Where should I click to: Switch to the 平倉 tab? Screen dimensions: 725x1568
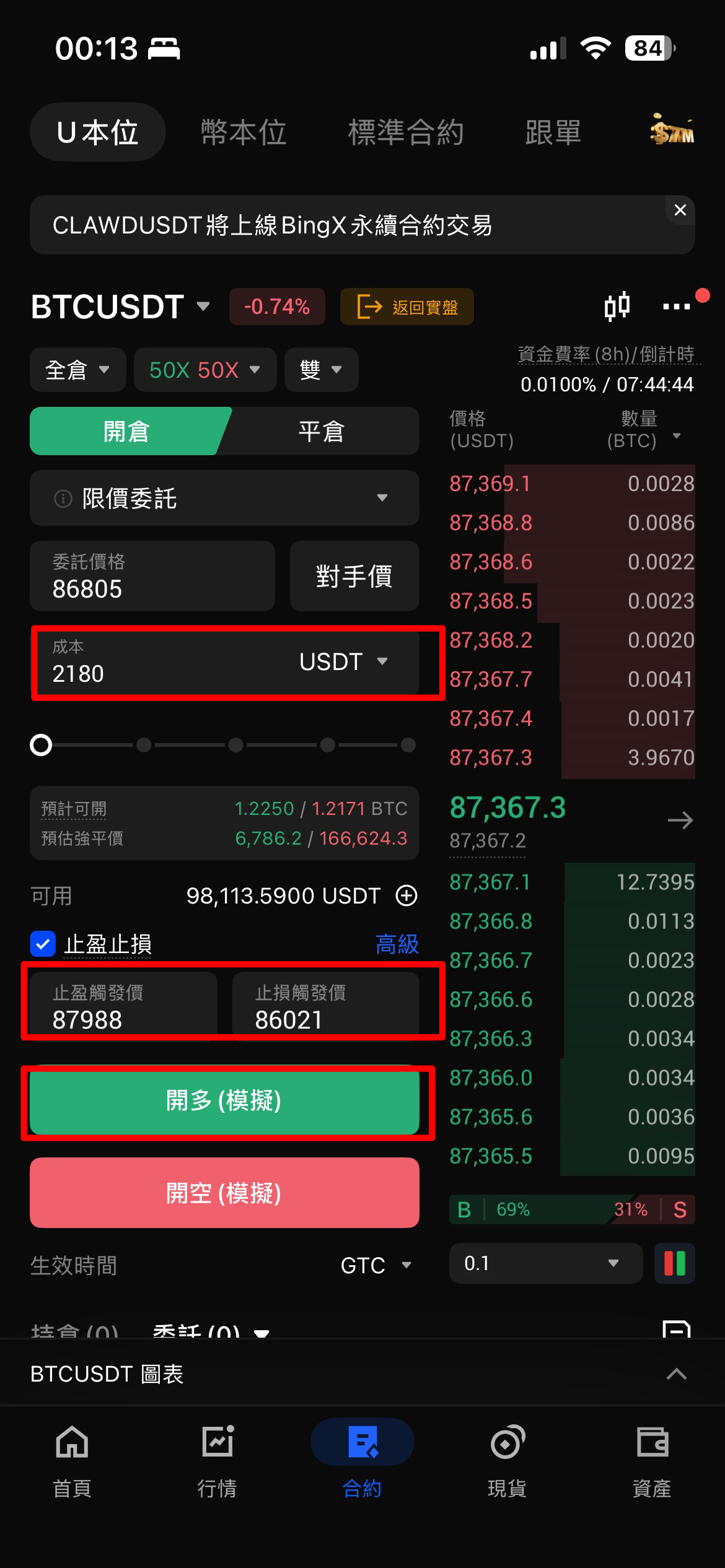tap(321, 432)
